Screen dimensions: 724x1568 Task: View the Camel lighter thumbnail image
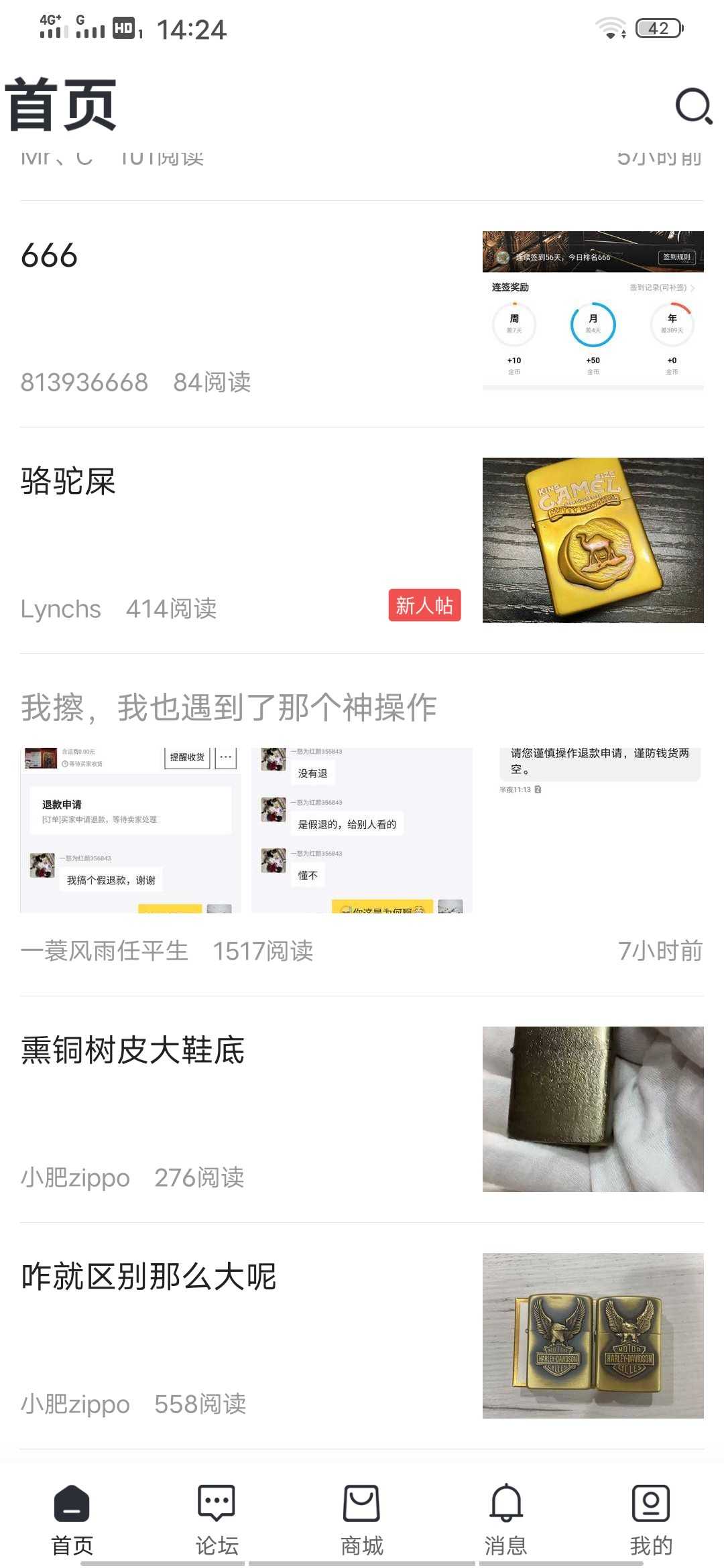(x=593, y=540)
